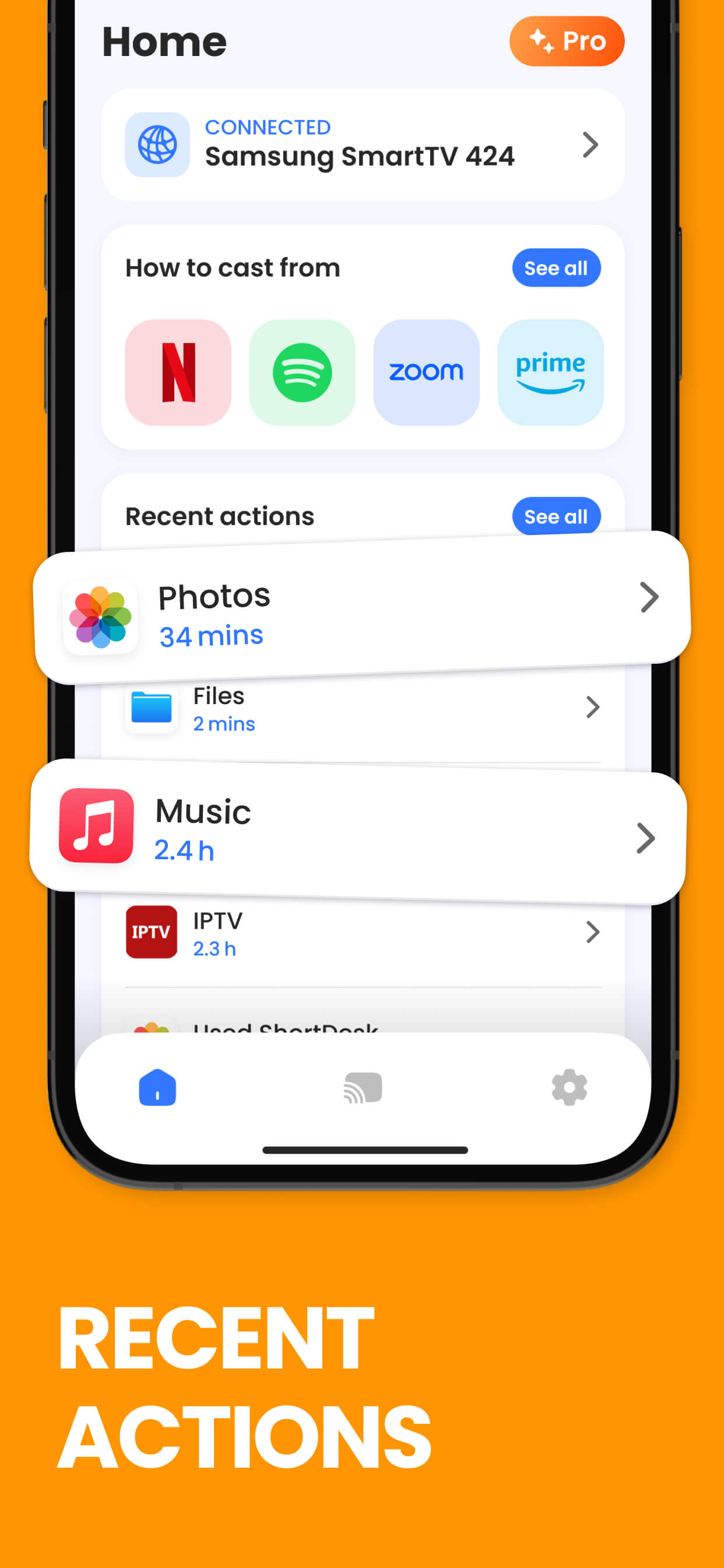Click See all recent actions

point(556,516)
